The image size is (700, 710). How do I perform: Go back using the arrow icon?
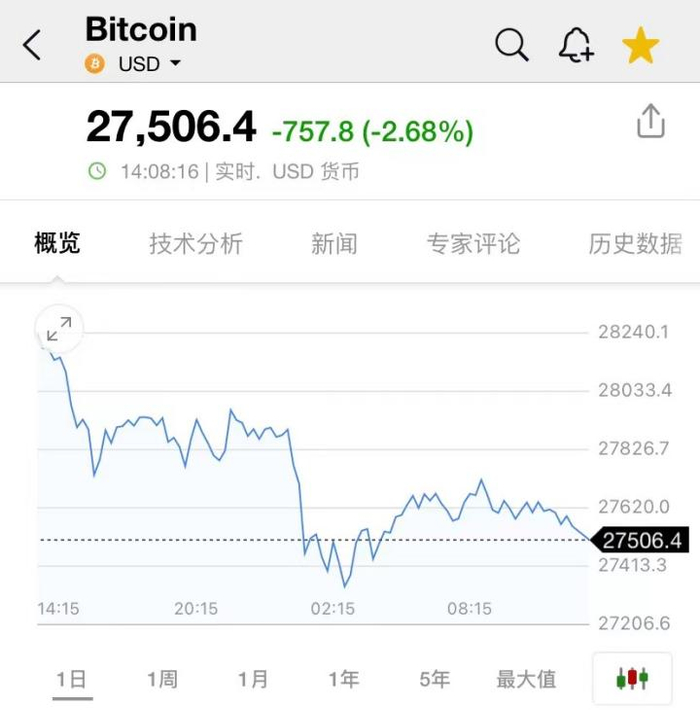[x=33, y=45]
